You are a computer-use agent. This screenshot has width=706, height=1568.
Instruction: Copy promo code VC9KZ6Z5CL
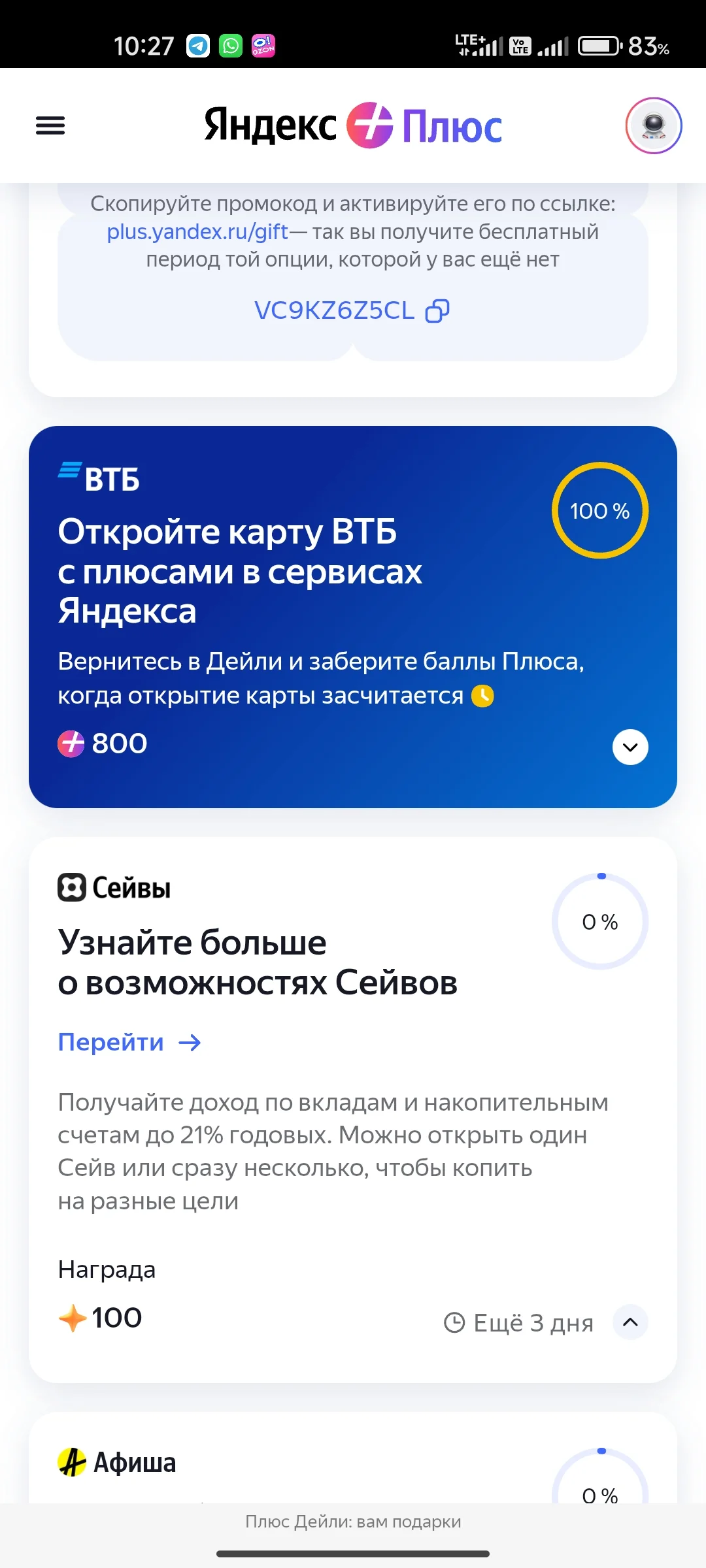[x=437, y=311]
